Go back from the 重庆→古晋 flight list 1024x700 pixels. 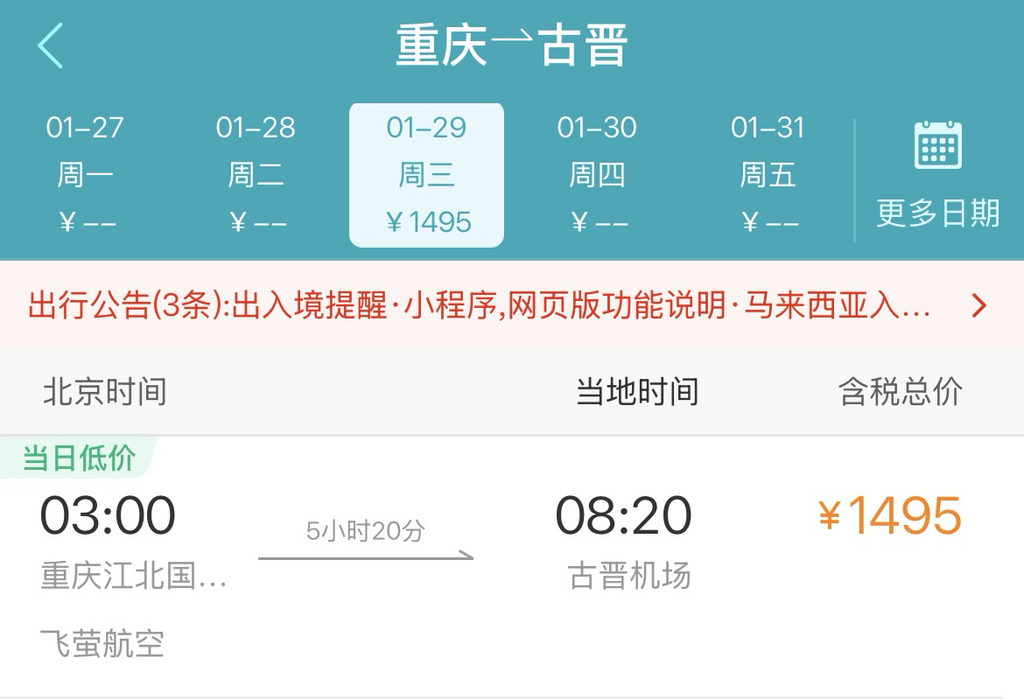coord(50,46)
